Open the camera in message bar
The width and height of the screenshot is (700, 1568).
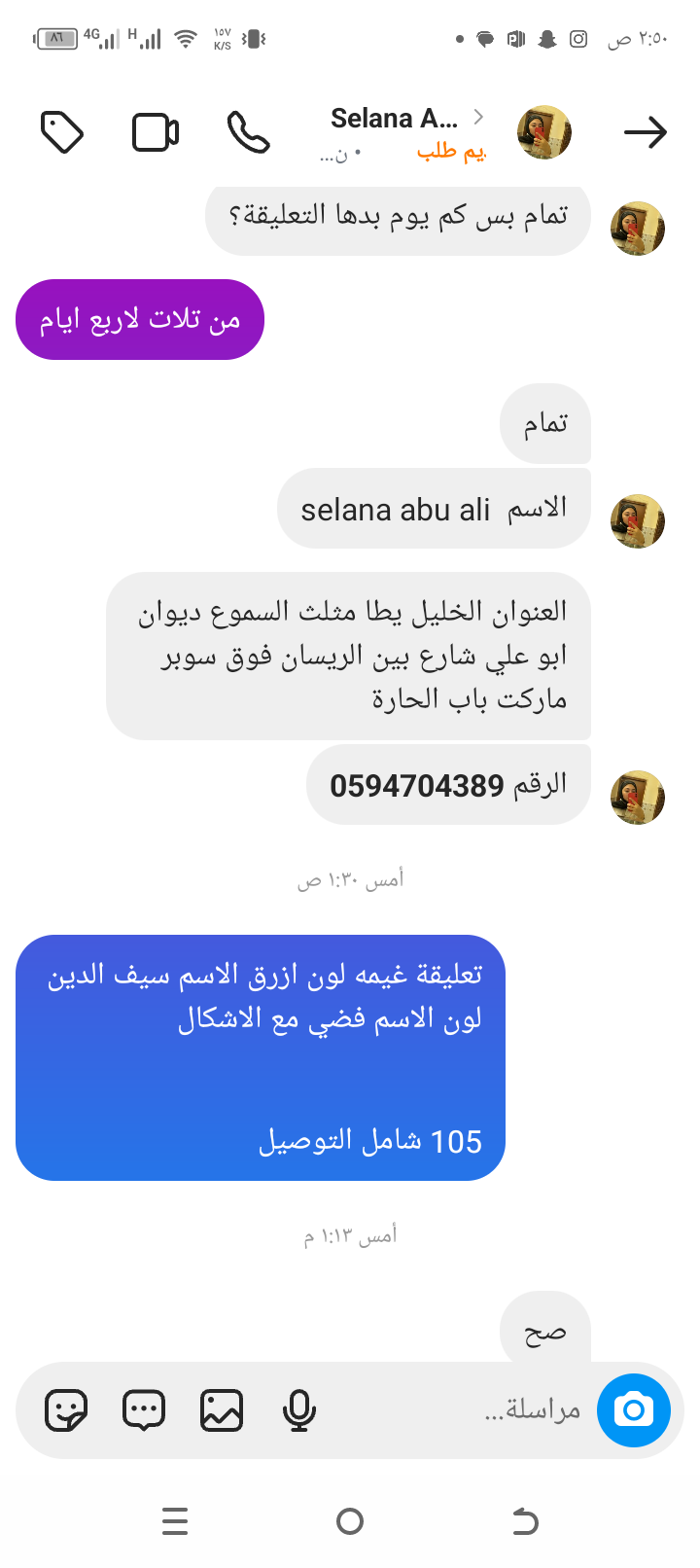634,1409
